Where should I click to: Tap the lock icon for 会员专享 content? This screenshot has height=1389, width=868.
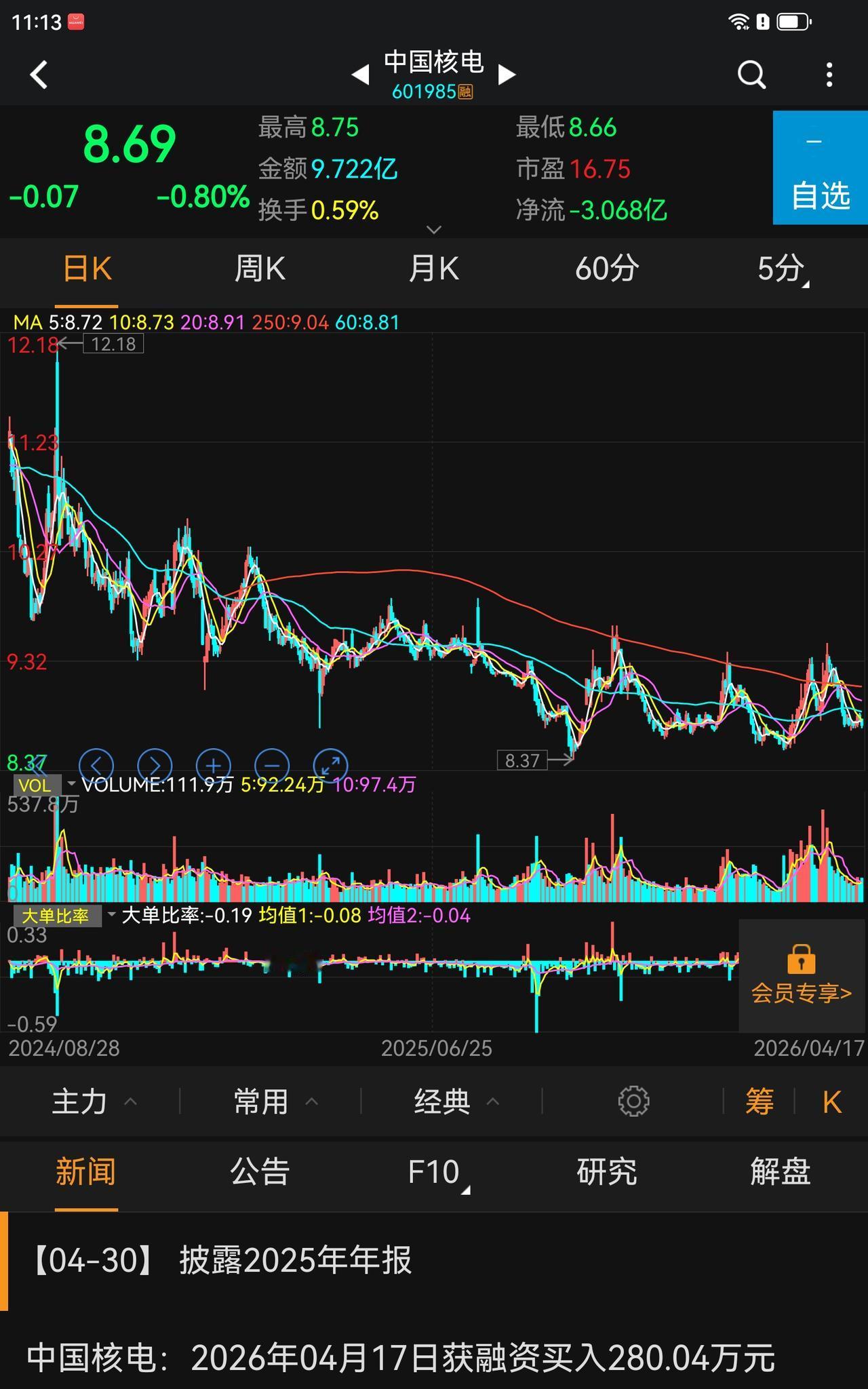pos(801,959)
